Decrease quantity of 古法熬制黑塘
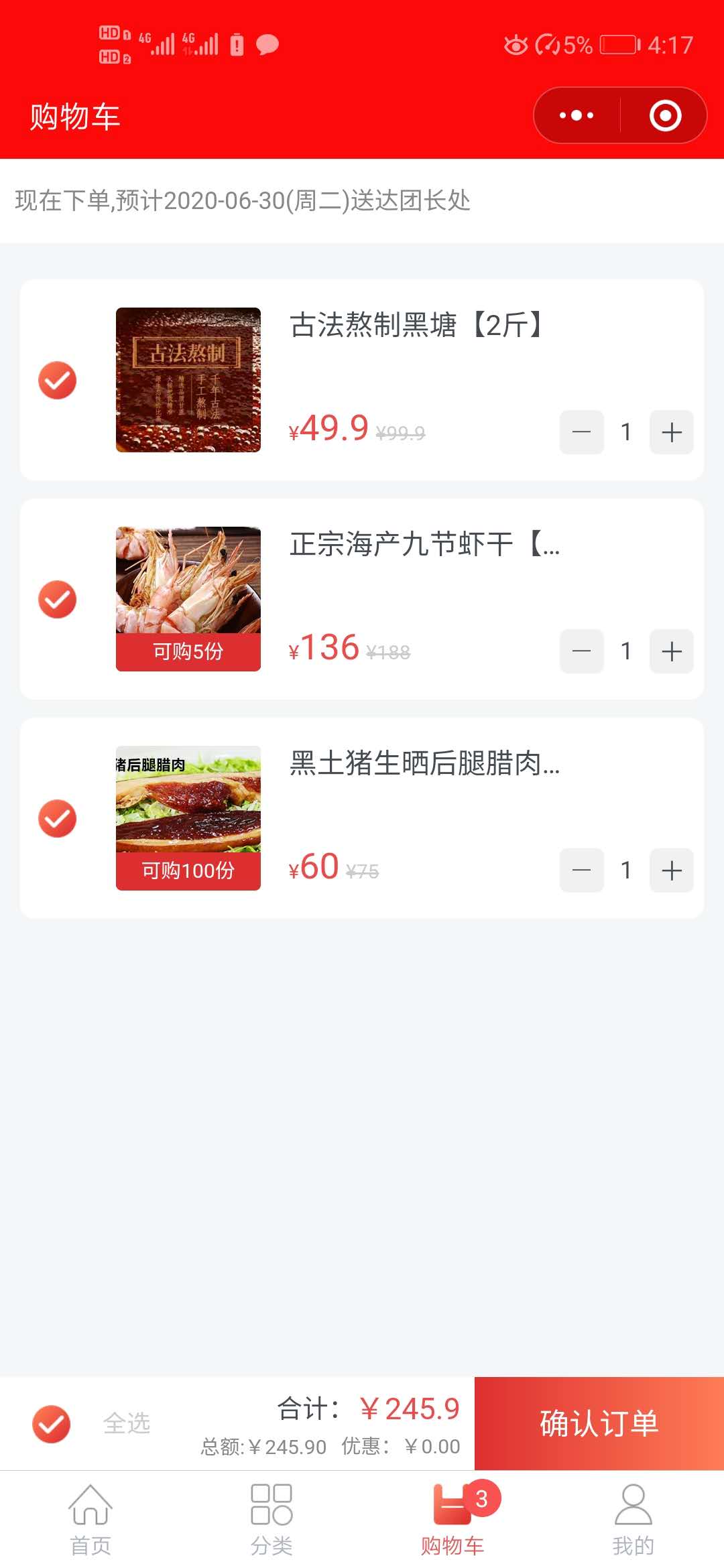This screenshot has height=1568, width=724. (581, 432)
